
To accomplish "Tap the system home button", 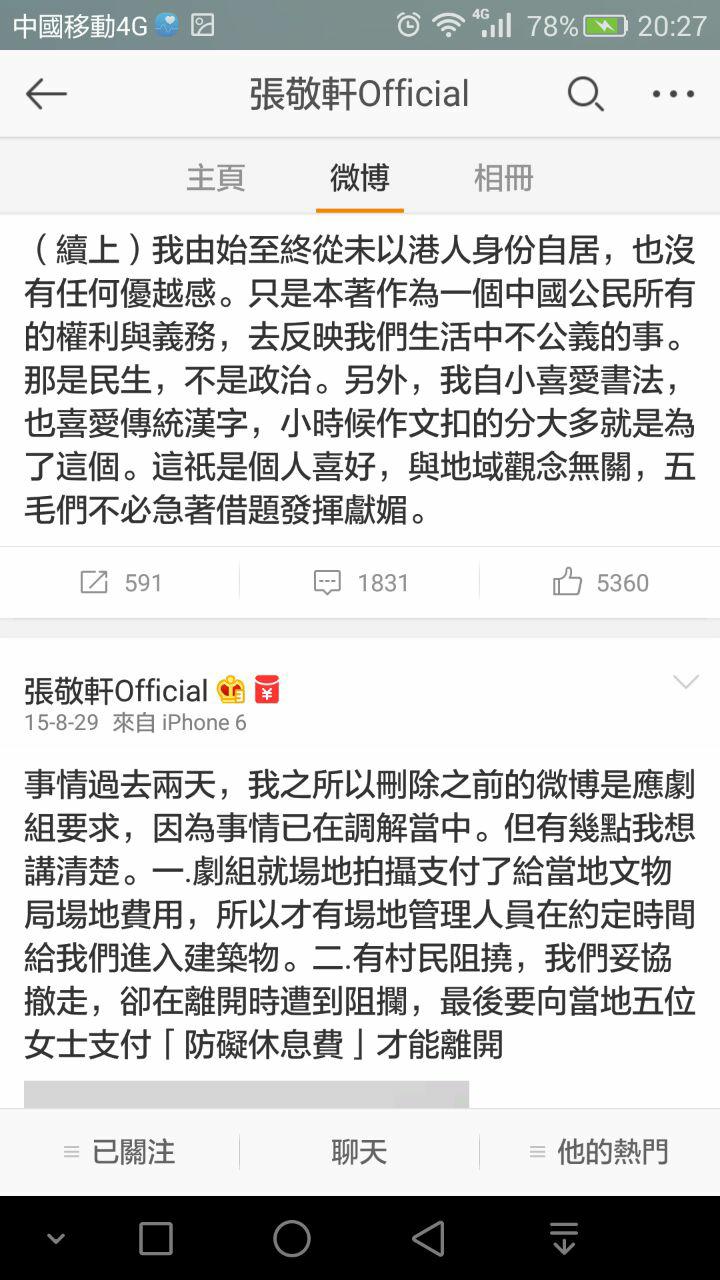I will click(x=292, y=1239).
